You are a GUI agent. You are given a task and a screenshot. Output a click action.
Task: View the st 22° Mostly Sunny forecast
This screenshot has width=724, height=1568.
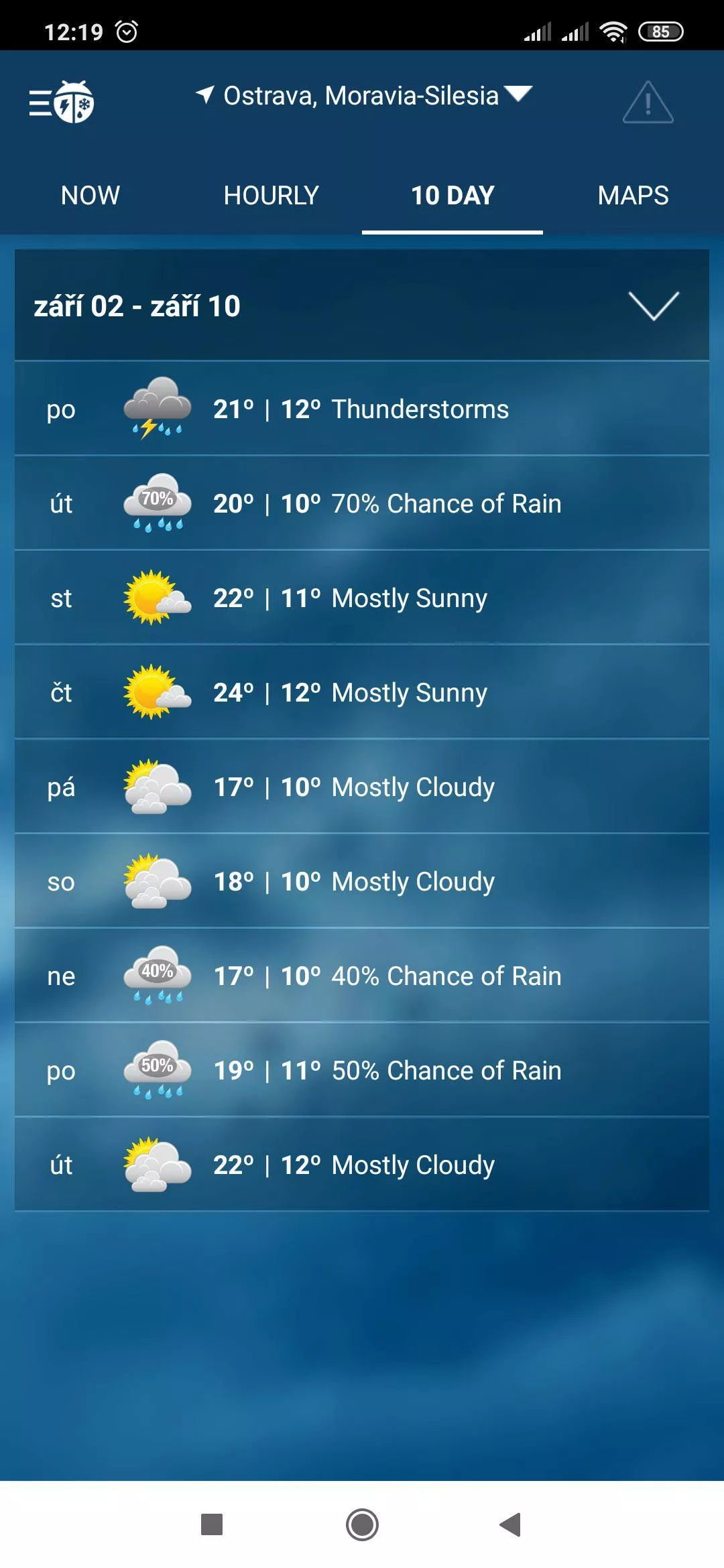tap(362, 598)
